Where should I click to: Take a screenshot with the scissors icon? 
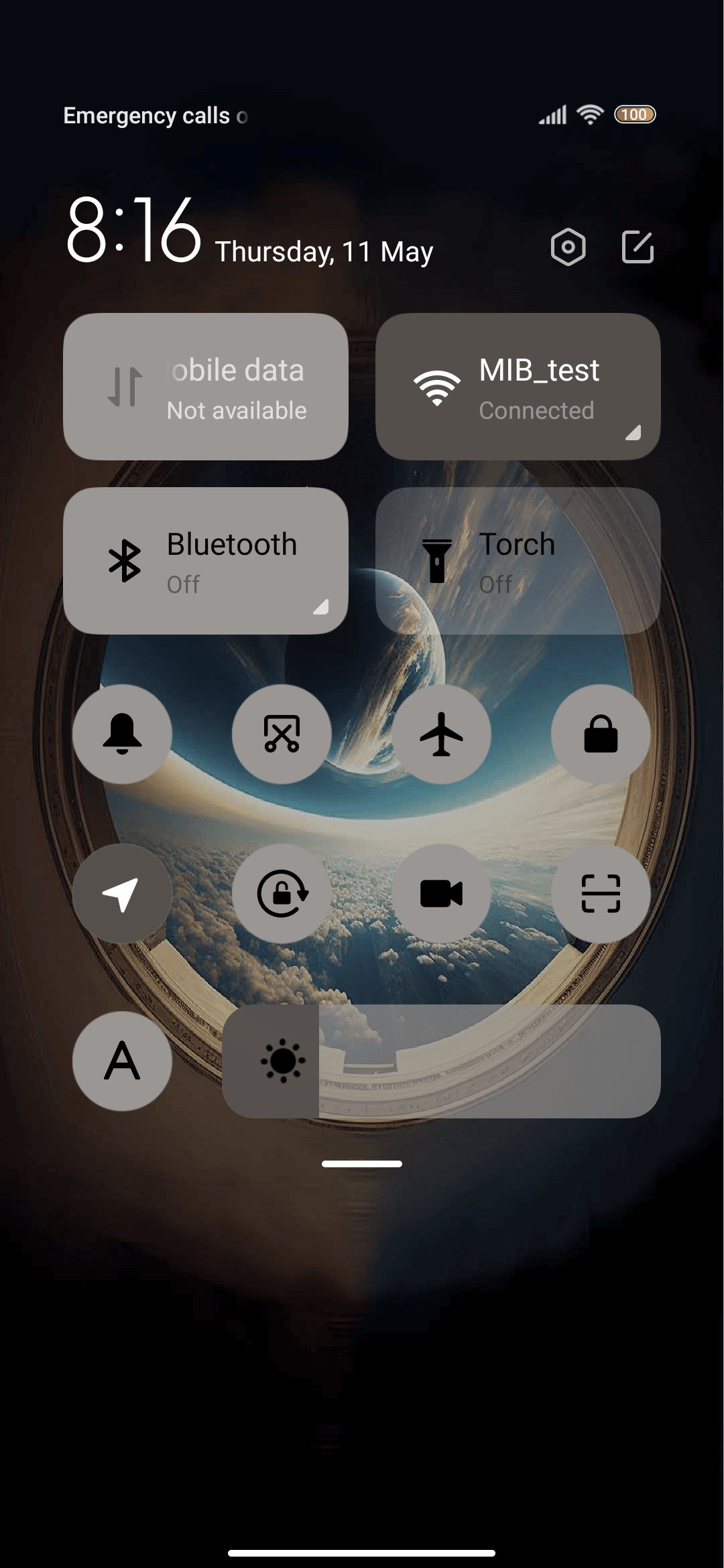click(x=282, y=734)
